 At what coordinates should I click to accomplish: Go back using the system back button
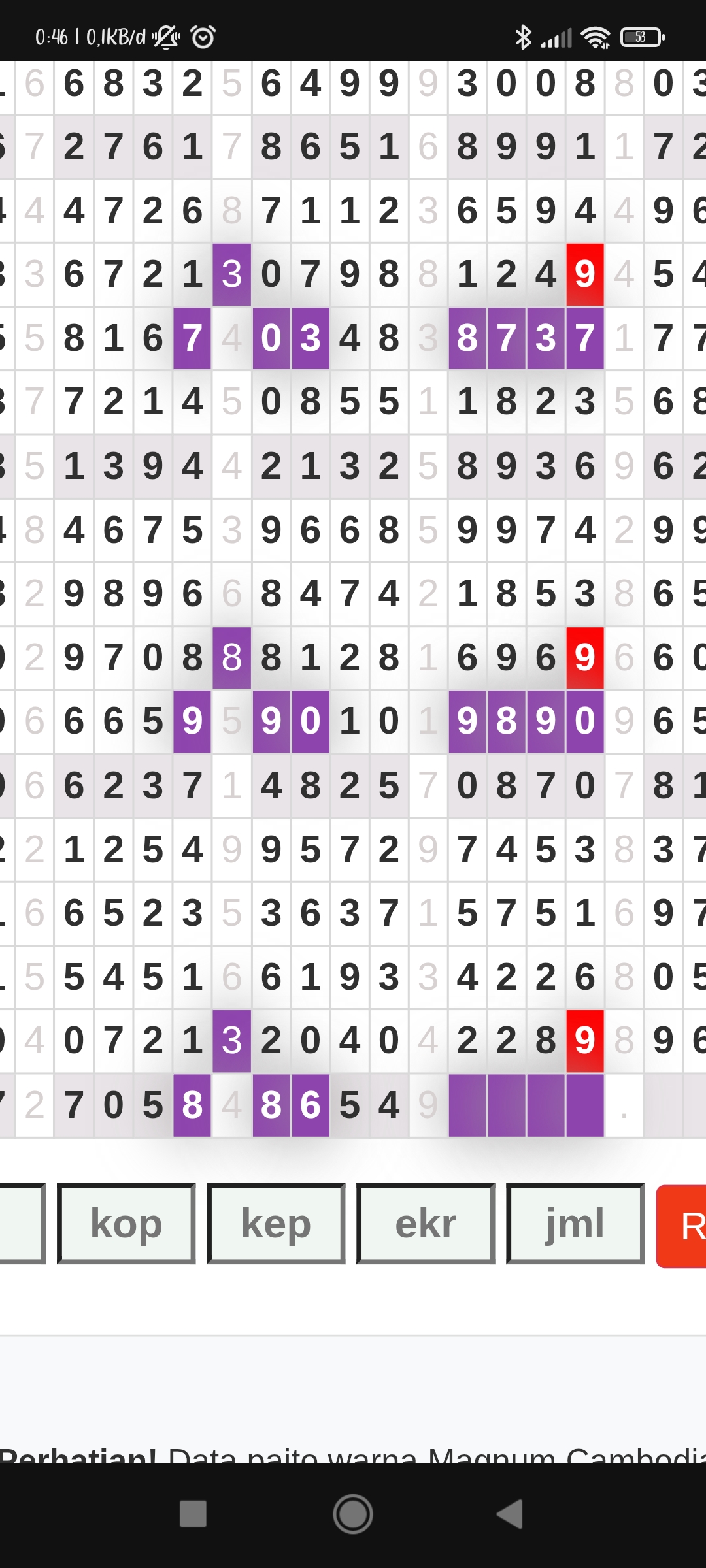pos(510,1514)
